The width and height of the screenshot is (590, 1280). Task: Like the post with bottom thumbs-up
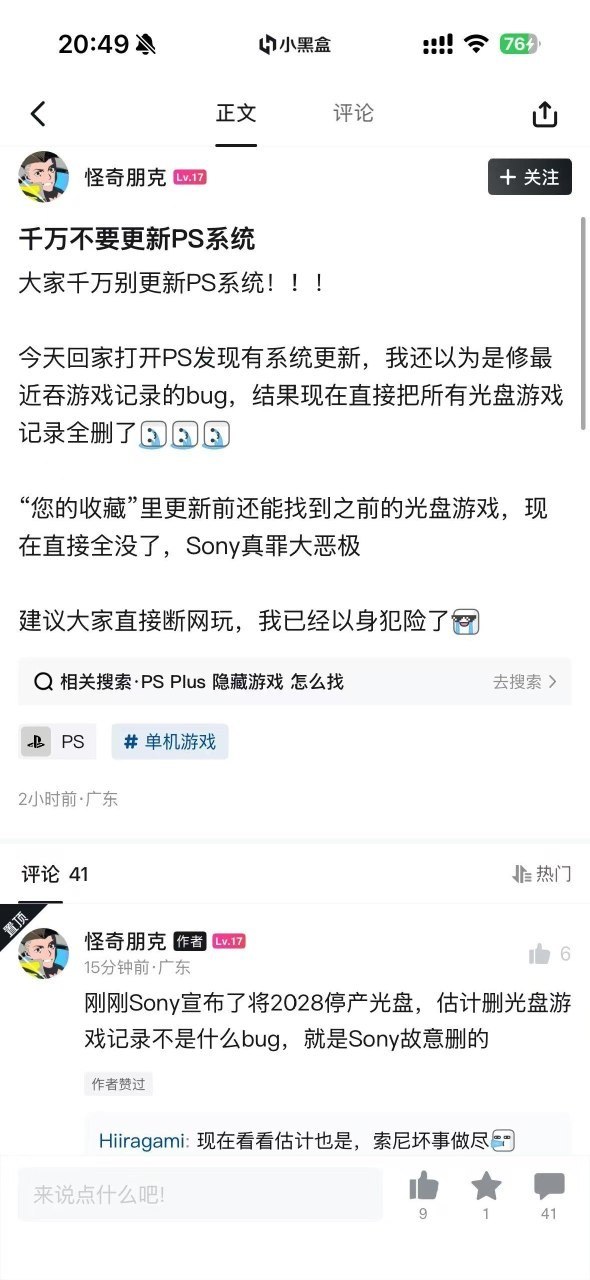(424, 1194)
